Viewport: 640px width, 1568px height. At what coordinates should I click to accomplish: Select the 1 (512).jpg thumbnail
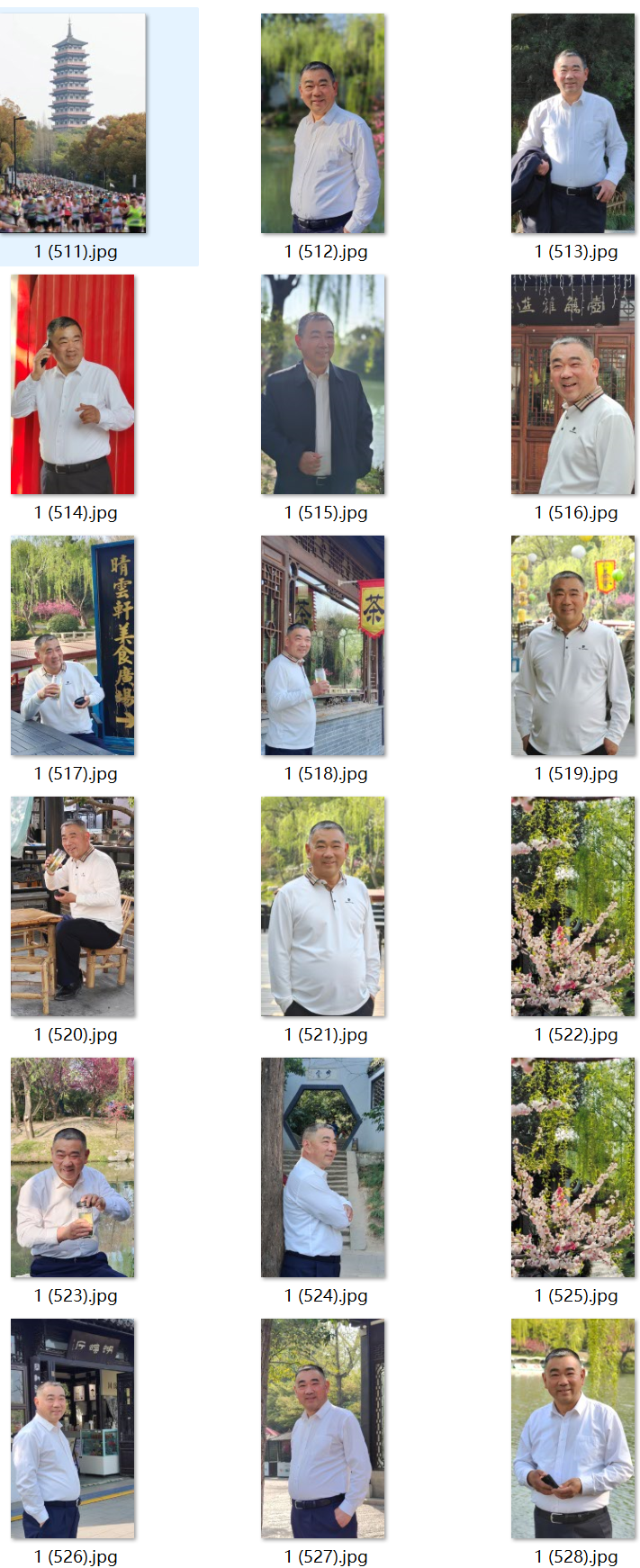(323, 123)
